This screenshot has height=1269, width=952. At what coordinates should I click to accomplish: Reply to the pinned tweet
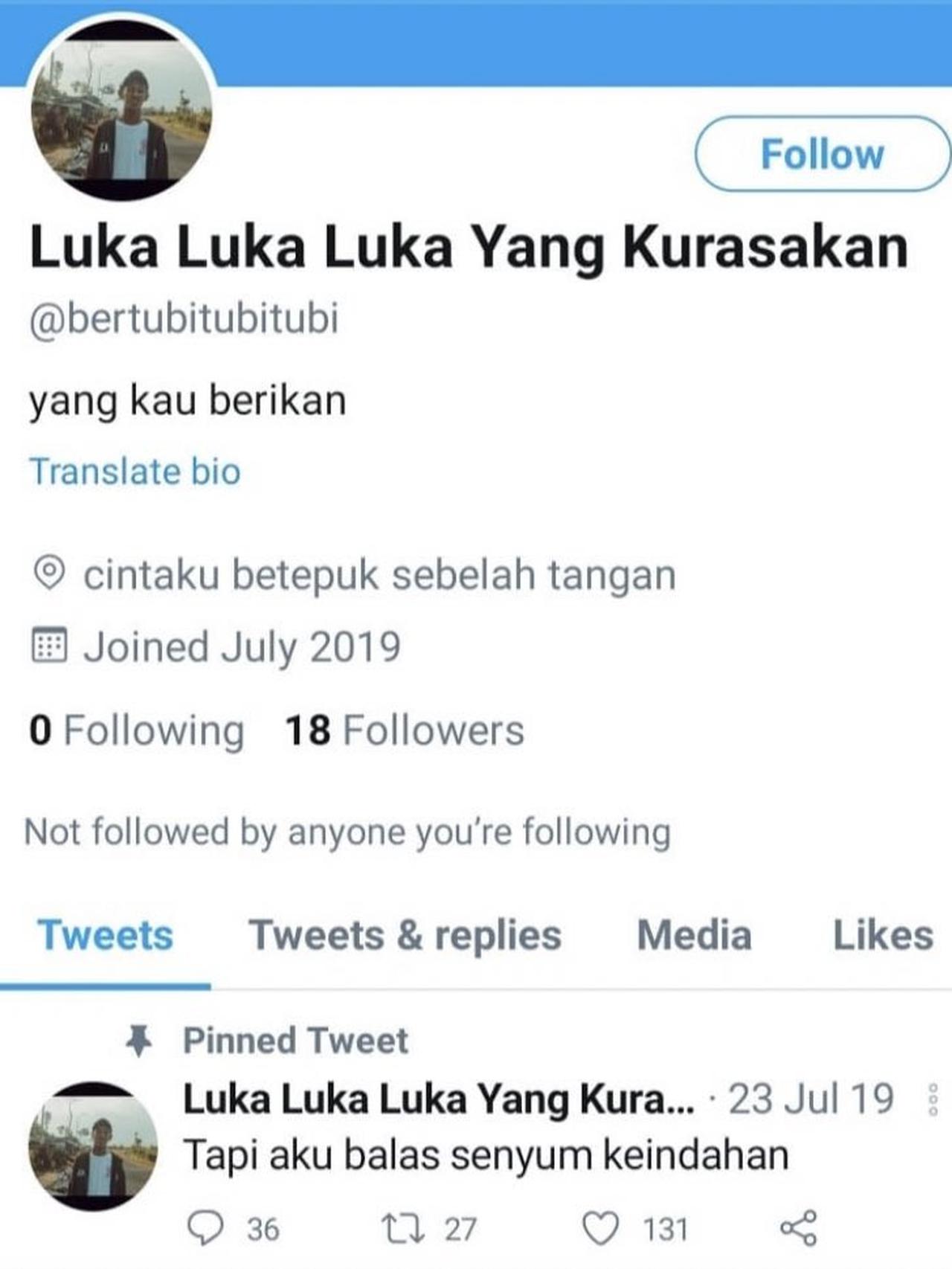click(x=205, y=1228)
